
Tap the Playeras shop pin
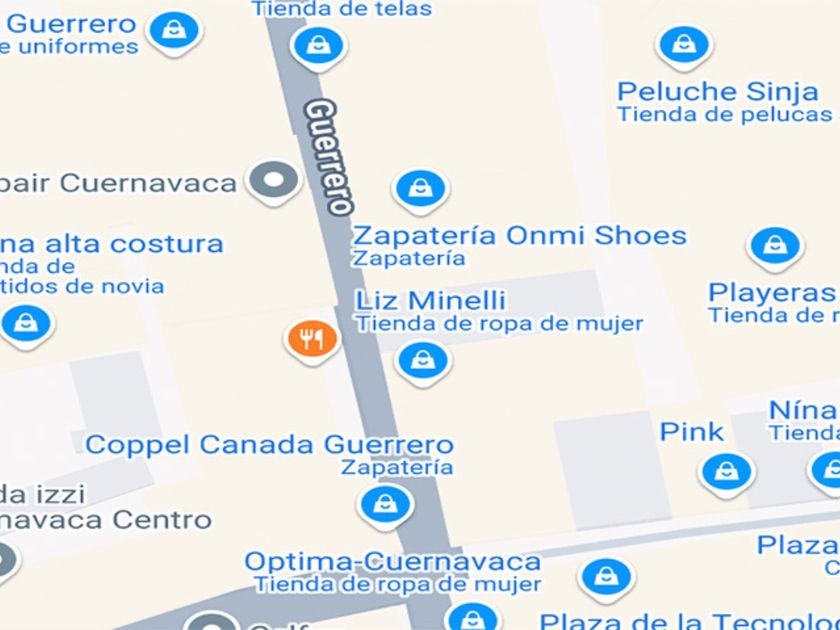775,245
